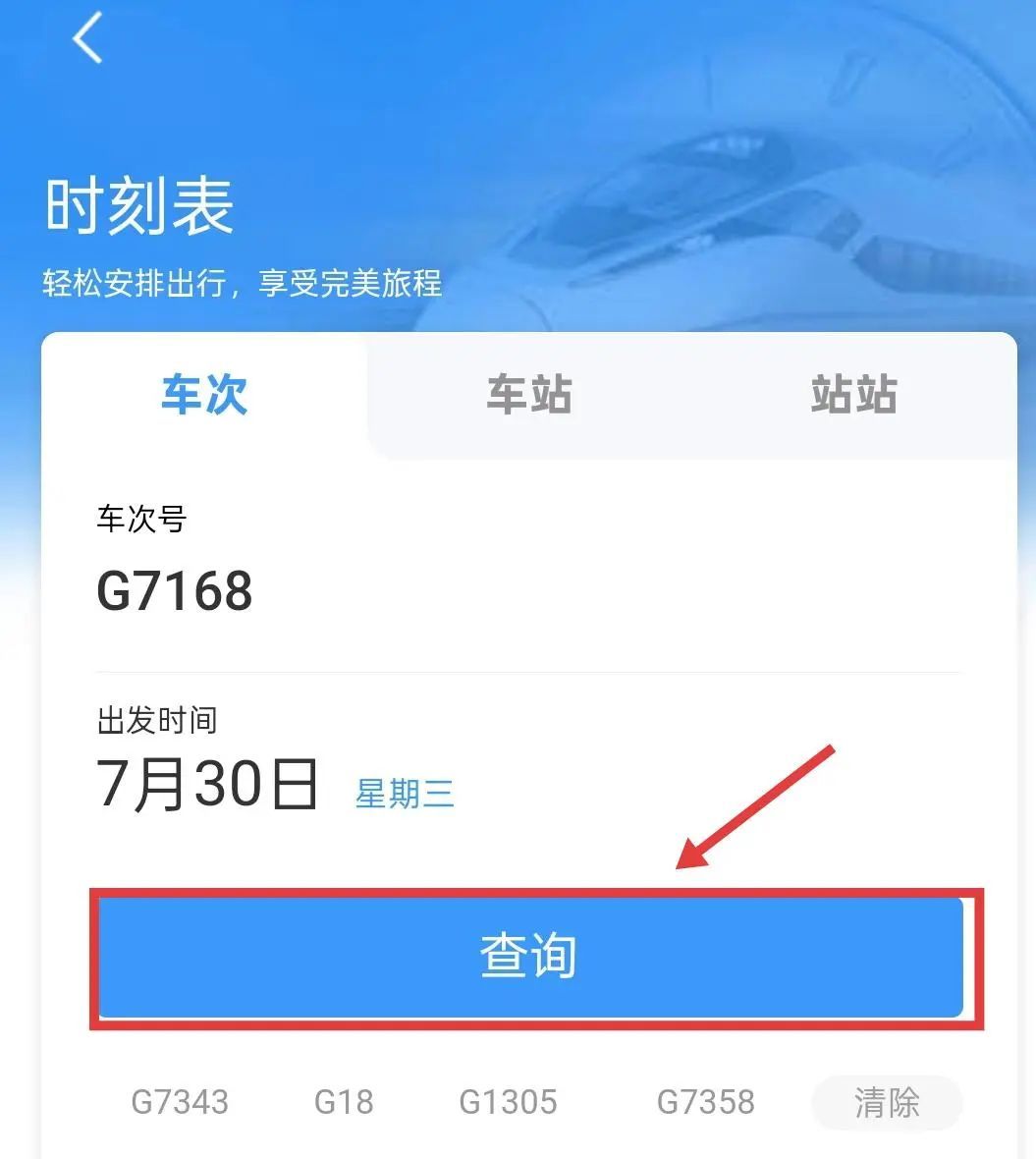This screenshot has width=1036, height=1159.
Task: Clear history with the 清除 button
Action: point(887,1102)
